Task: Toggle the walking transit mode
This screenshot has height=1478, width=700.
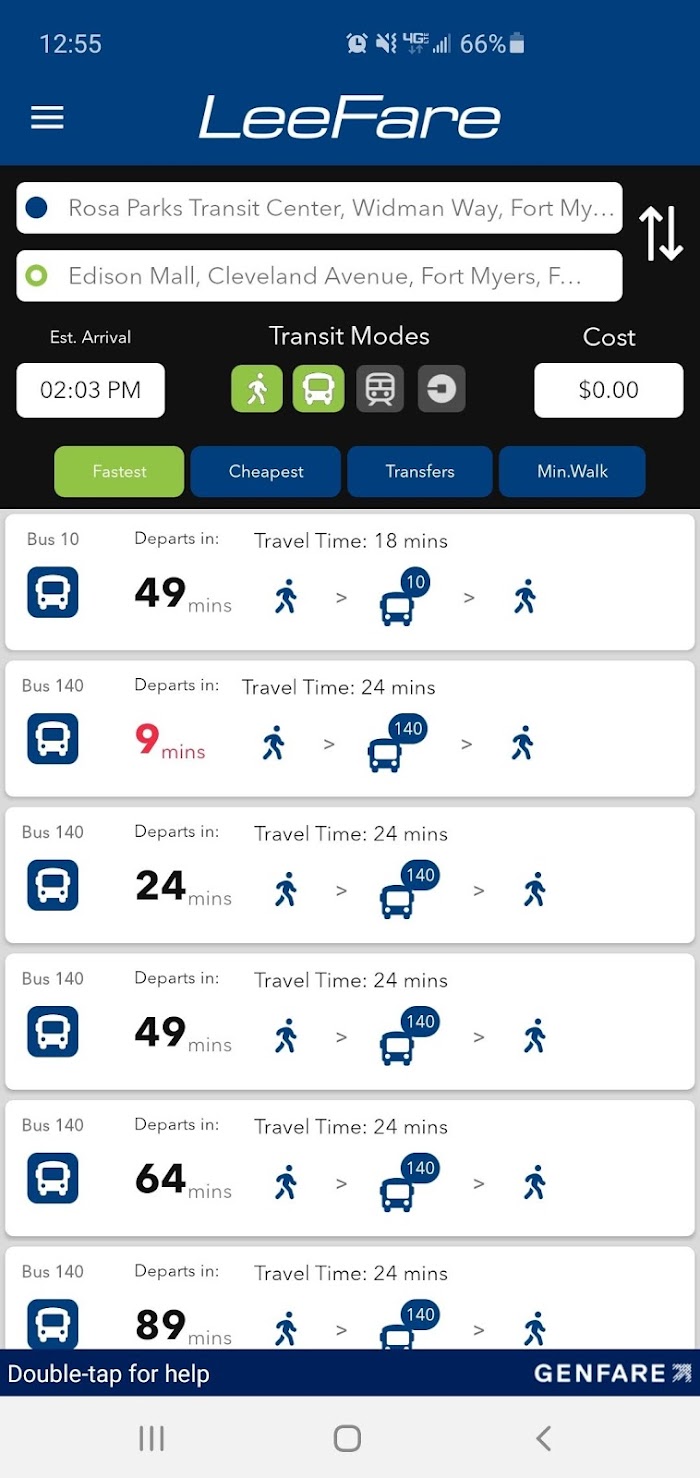Action: pos(257,388)
